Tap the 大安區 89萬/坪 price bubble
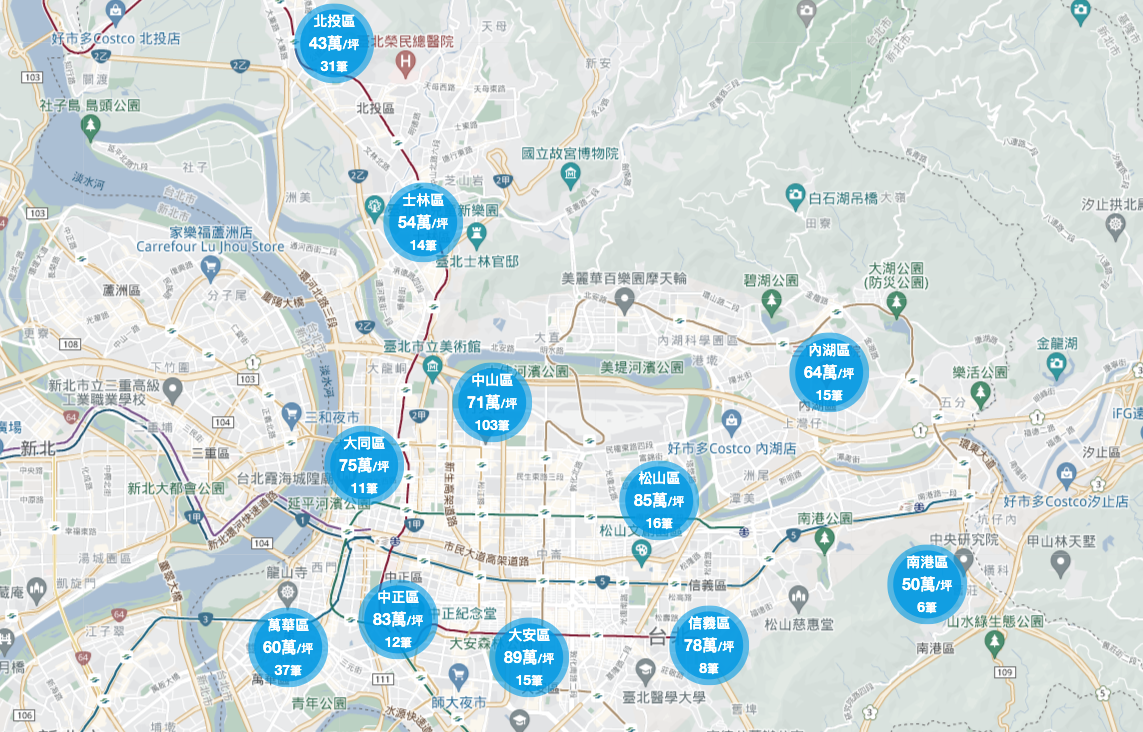The height and width of the screenshot is (732, 1143). [x=529, y=657]
